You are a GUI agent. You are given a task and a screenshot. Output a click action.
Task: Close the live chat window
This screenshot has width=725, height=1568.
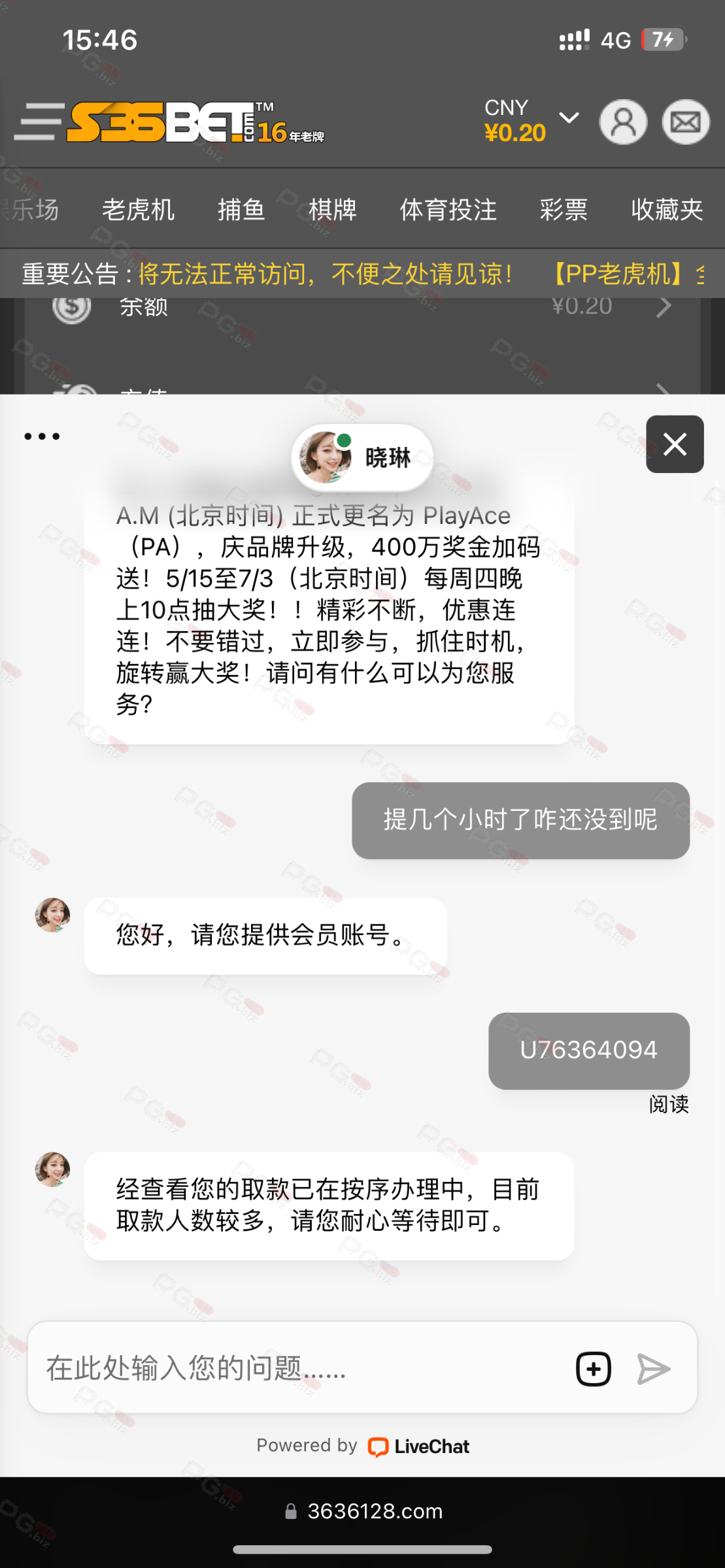675,444
